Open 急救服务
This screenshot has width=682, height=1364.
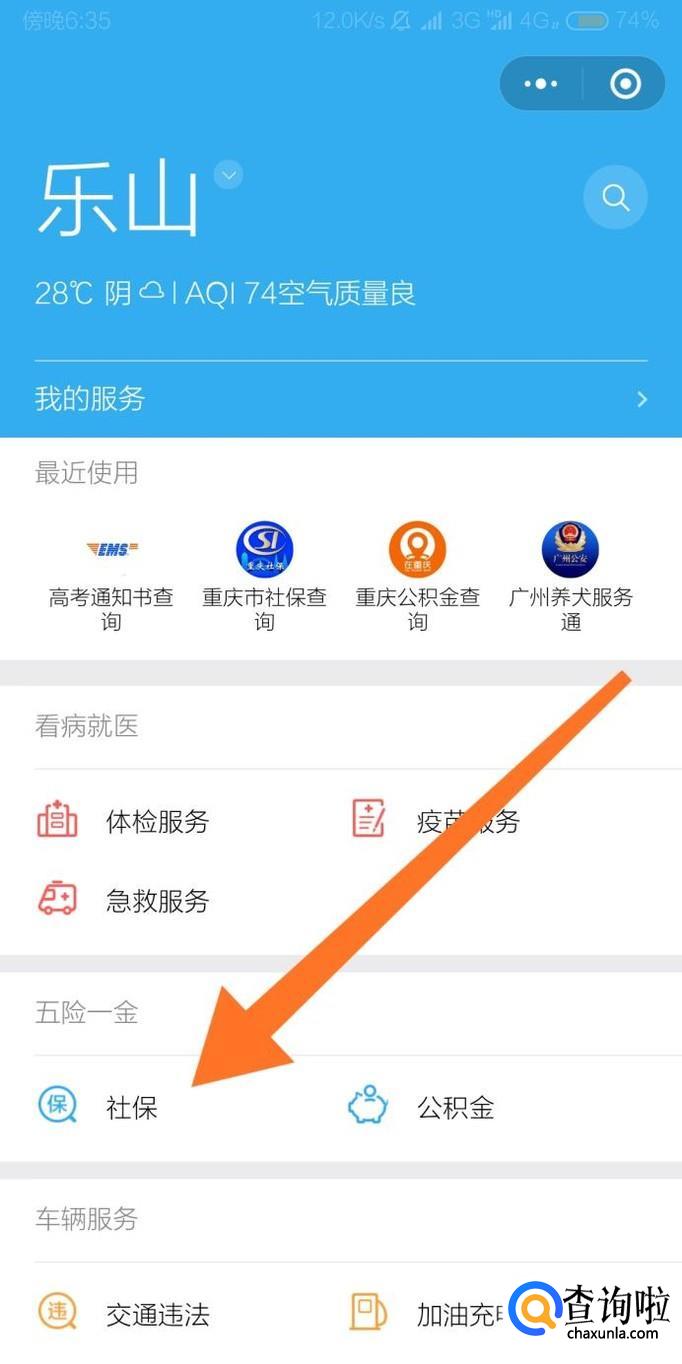(x=157, y=900)
